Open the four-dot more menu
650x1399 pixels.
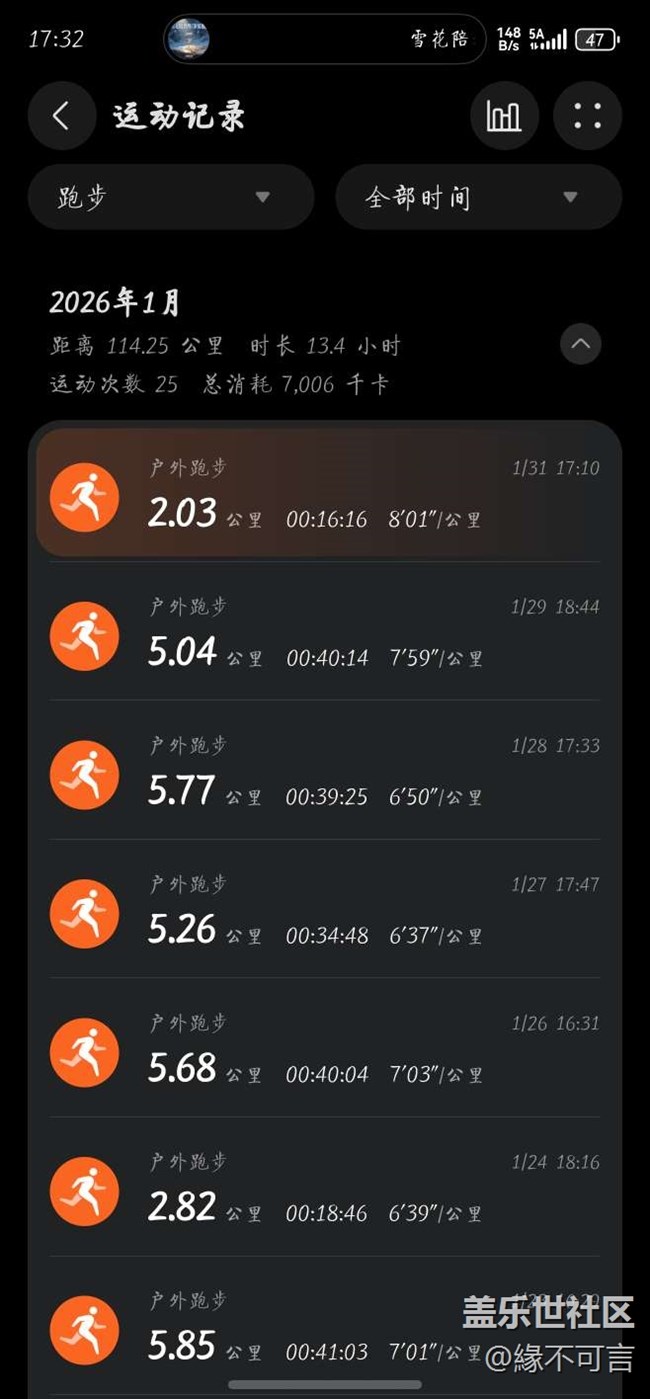click(587, 116)
